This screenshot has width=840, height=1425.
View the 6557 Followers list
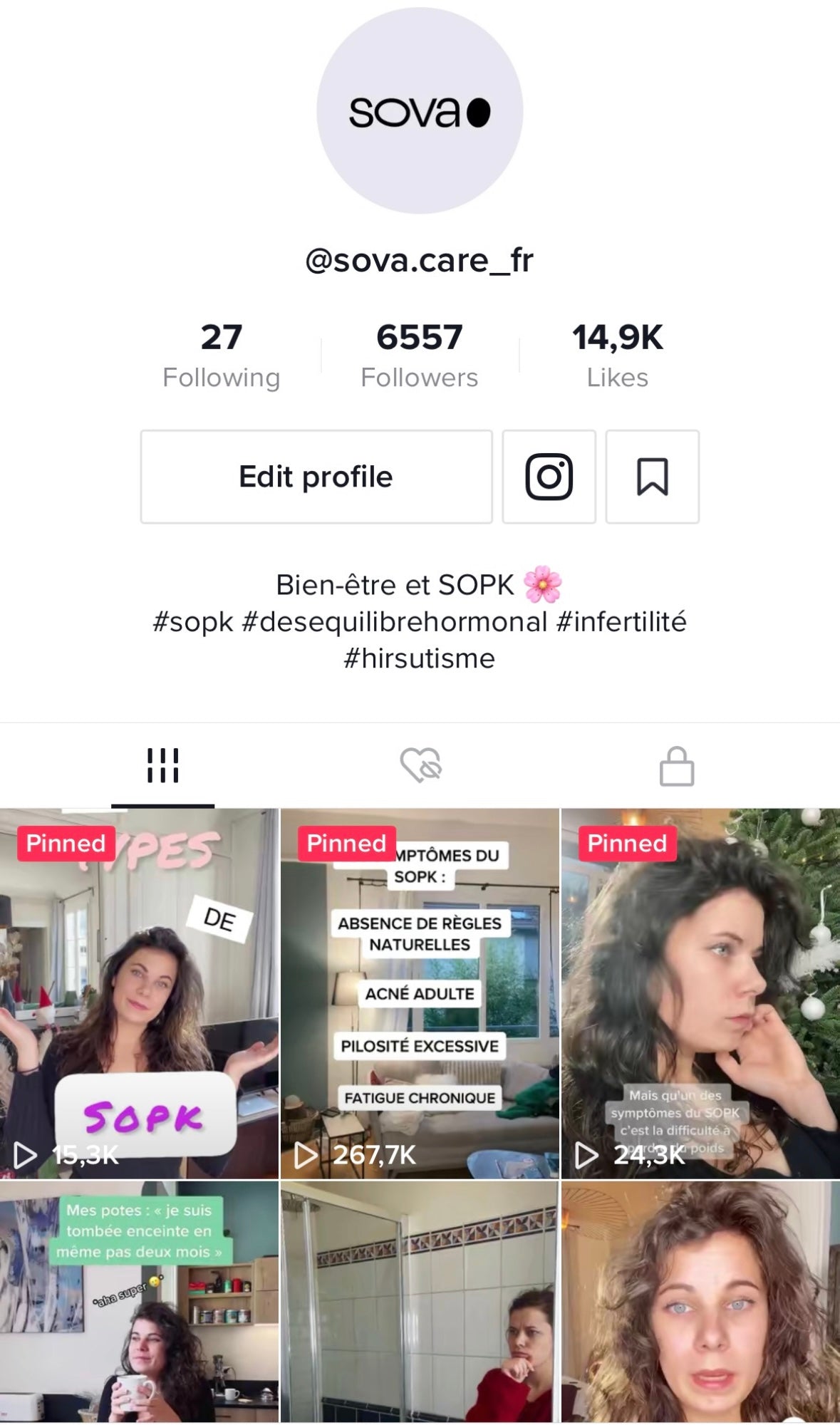[419, 355]
